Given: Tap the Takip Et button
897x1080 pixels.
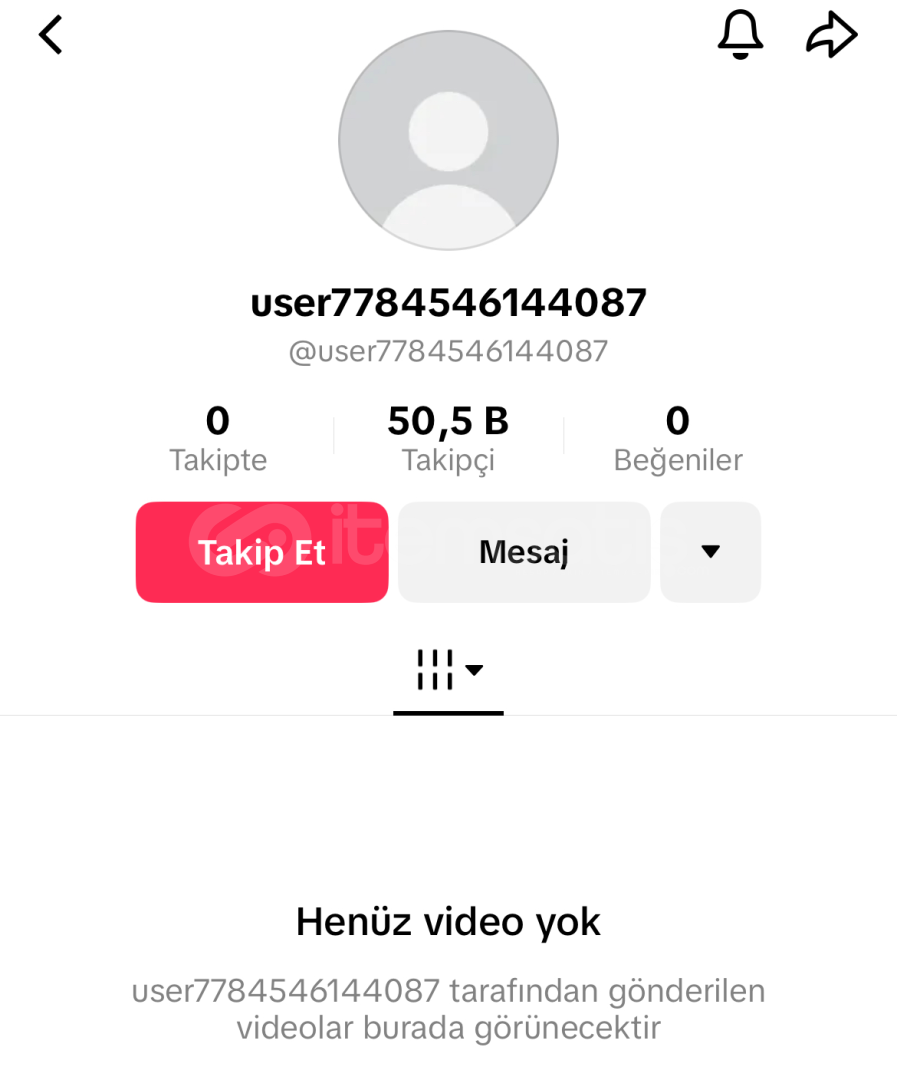Looking at the screenshot, I should pyautogui.click(x=262, y=552).
